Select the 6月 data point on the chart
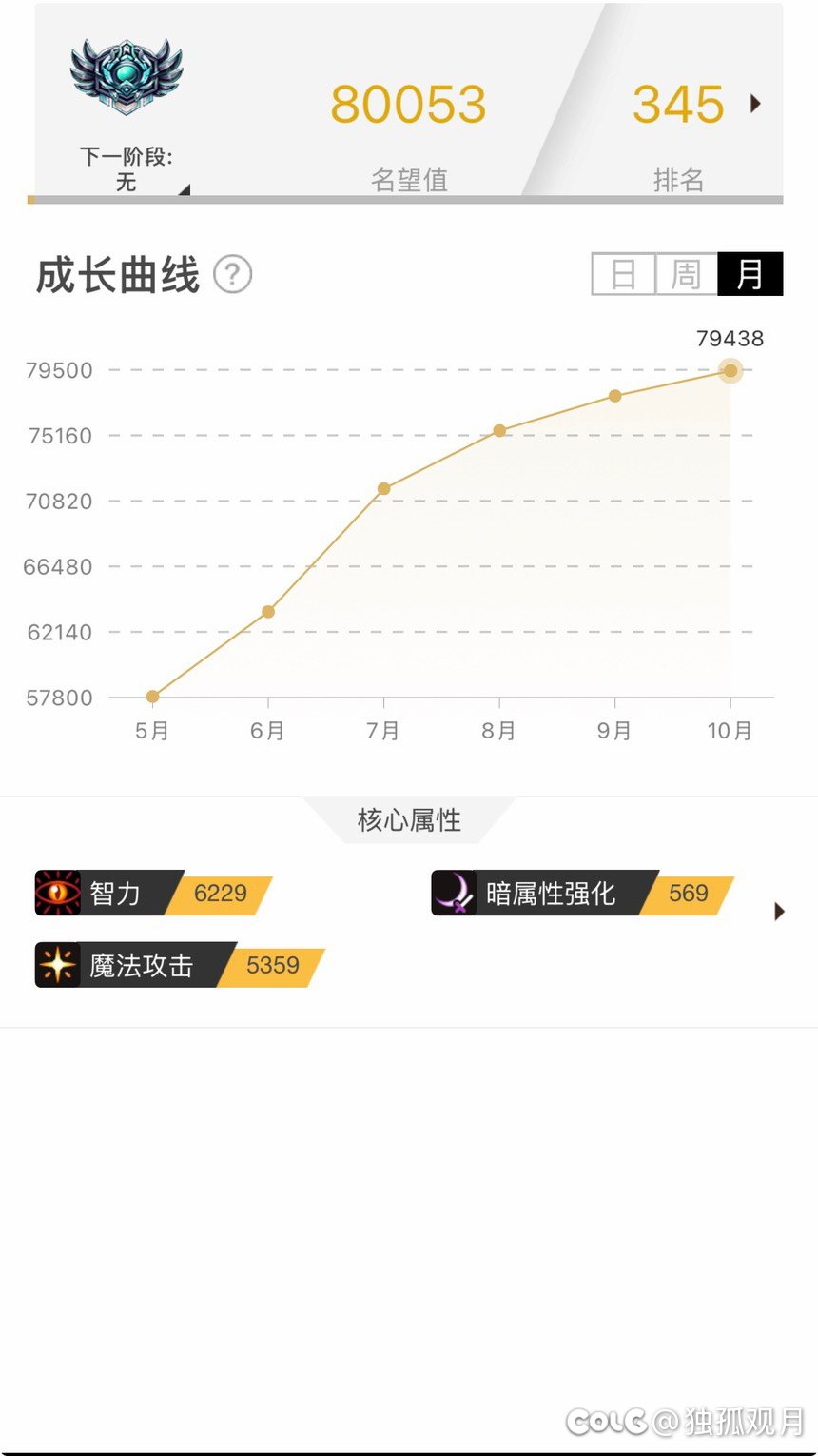This screenshot has width=818, height=1456. (x=268, y=612)
